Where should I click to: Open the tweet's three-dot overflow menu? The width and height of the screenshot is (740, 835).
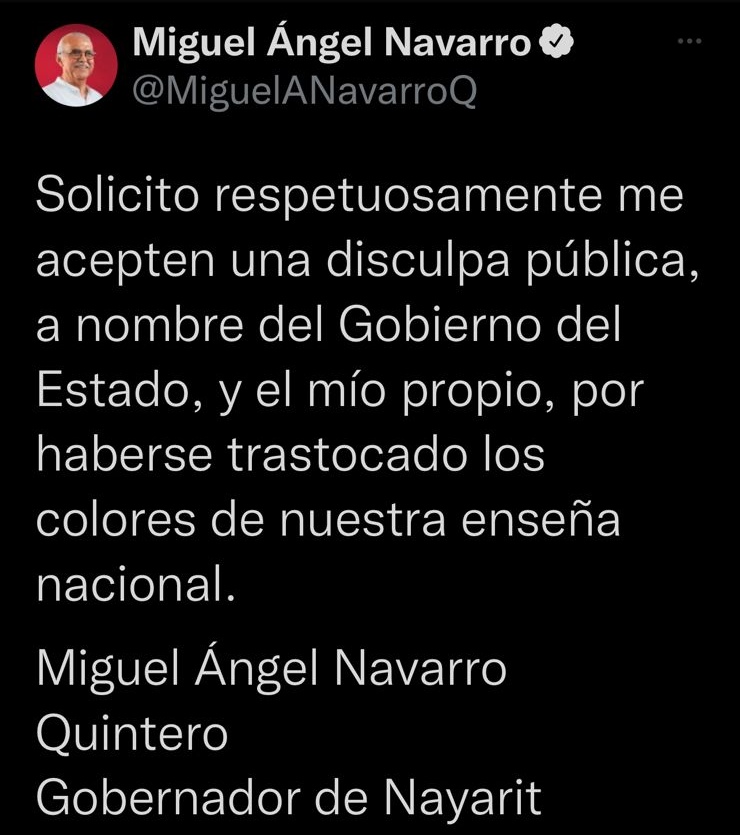[x=690, y=42]
